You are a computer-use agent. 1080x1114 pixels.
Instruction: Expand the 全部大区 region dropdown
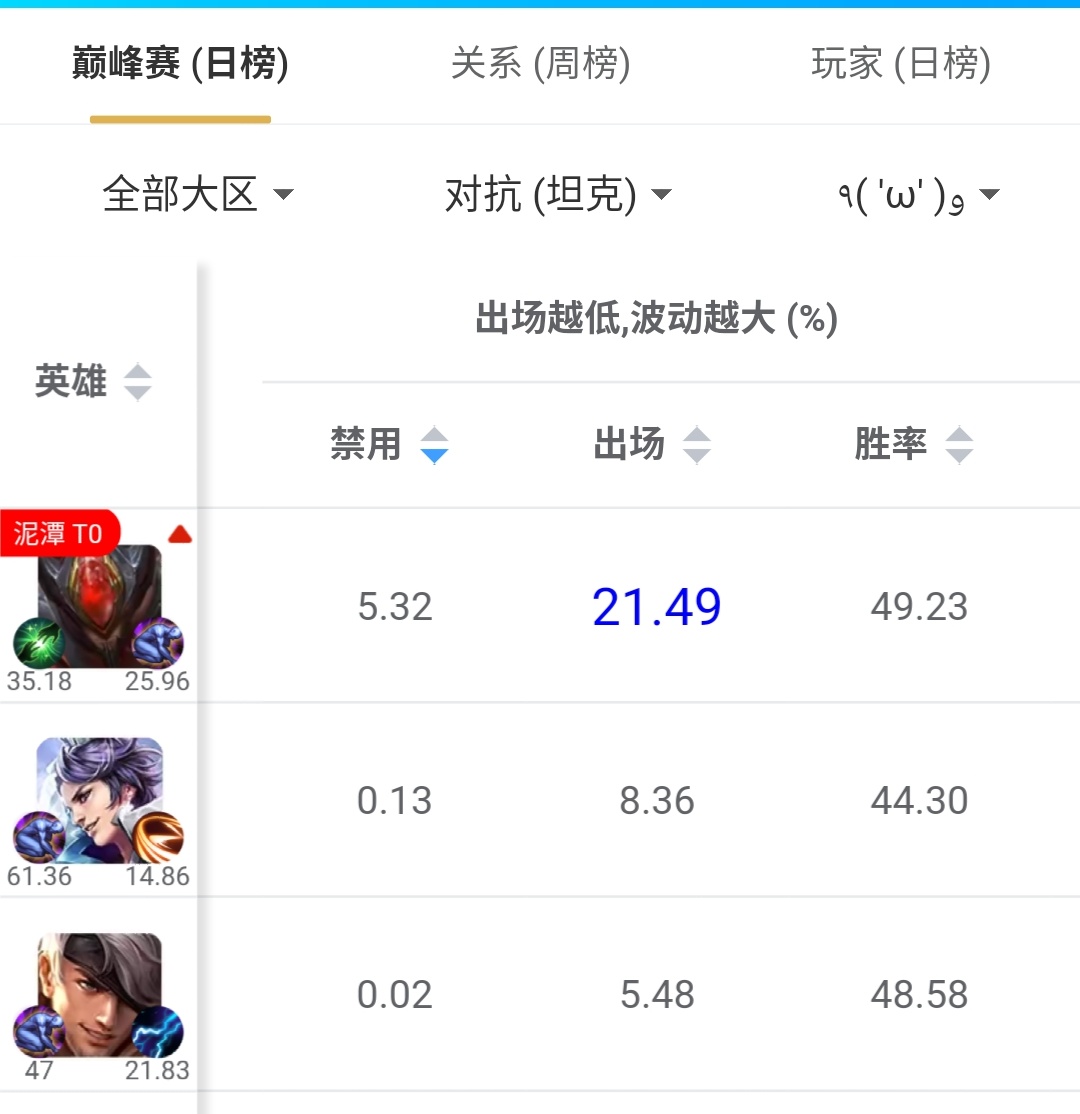tap(198, 195)
